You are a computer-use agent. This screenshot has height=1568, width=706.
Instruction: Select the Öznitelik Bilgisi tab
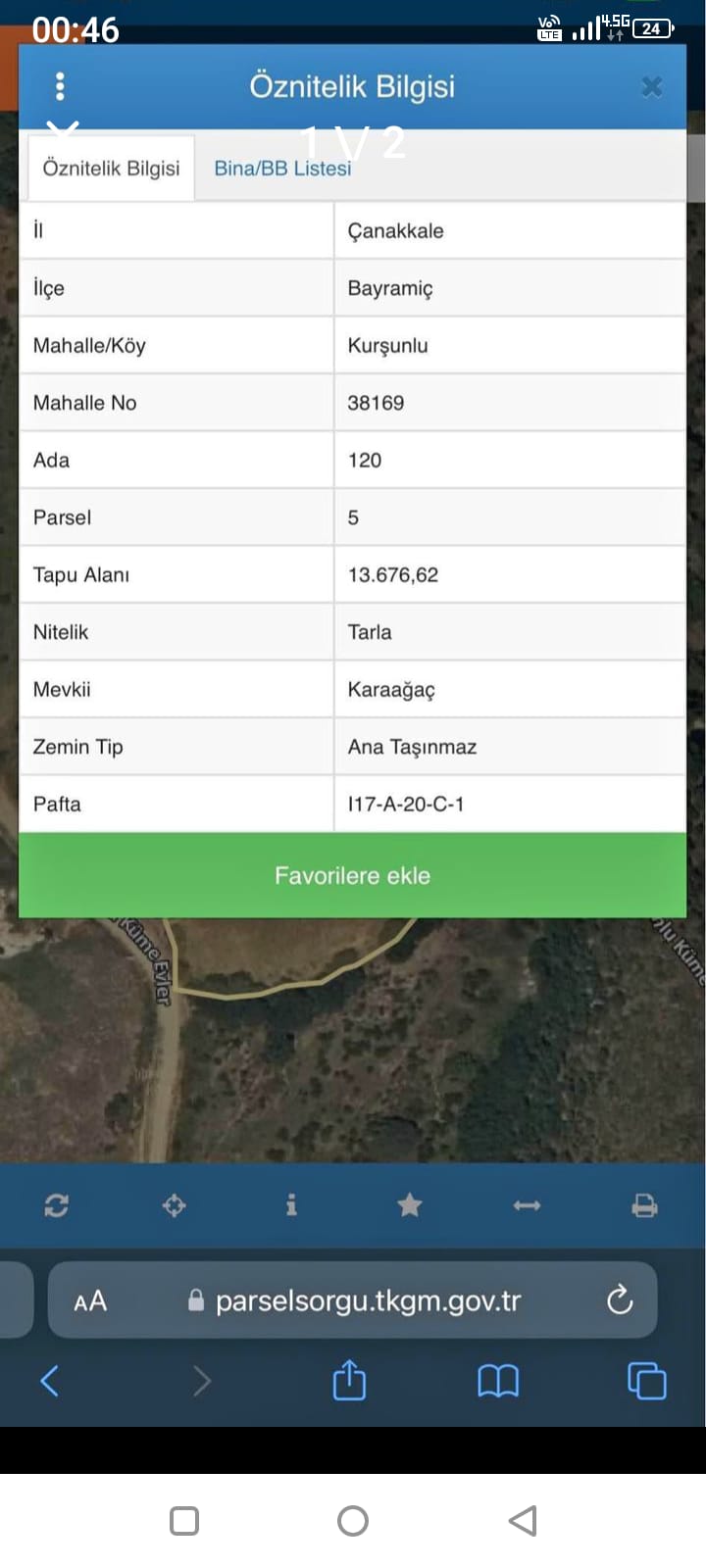click(111, 169)
